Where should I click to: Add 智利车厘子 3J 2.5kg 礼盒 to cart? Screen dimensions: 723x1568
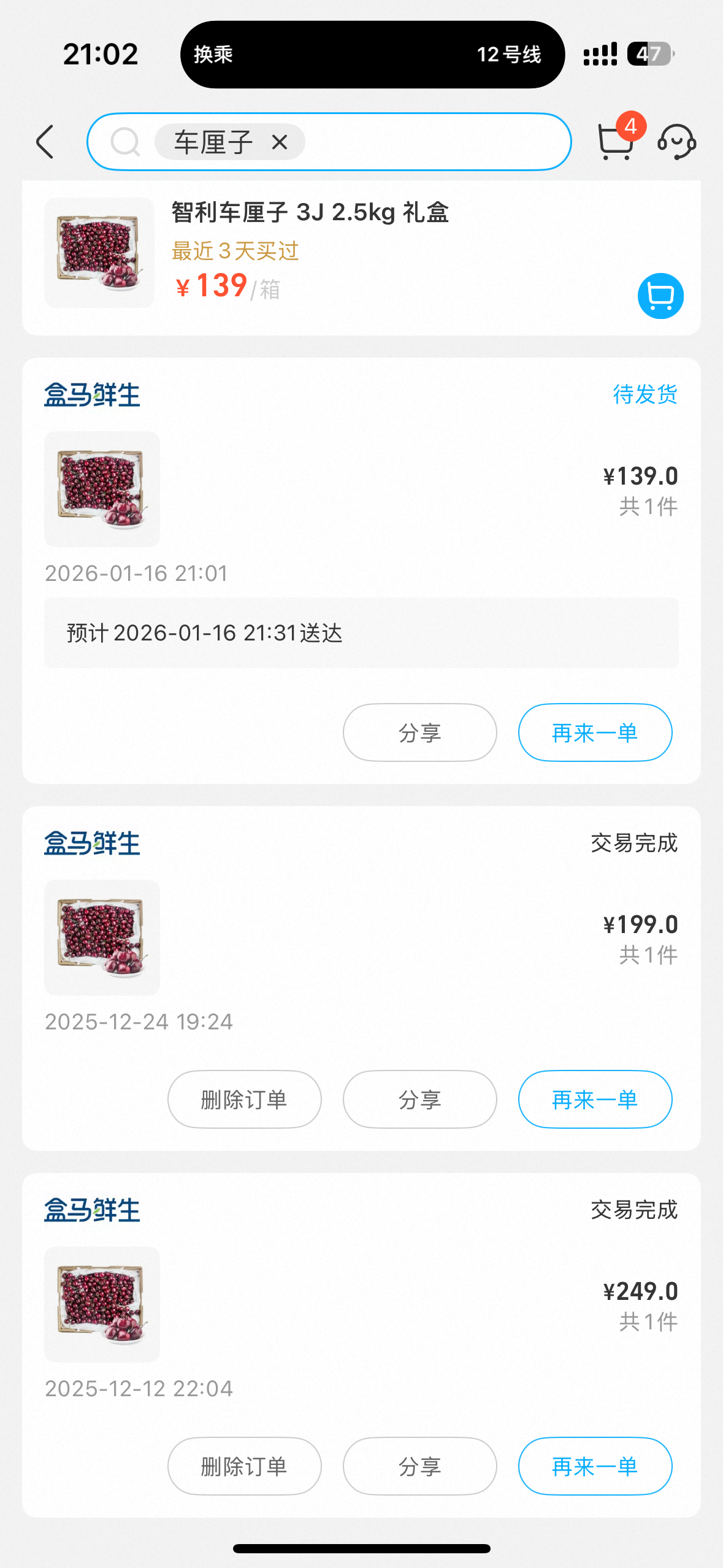point(660,296)
